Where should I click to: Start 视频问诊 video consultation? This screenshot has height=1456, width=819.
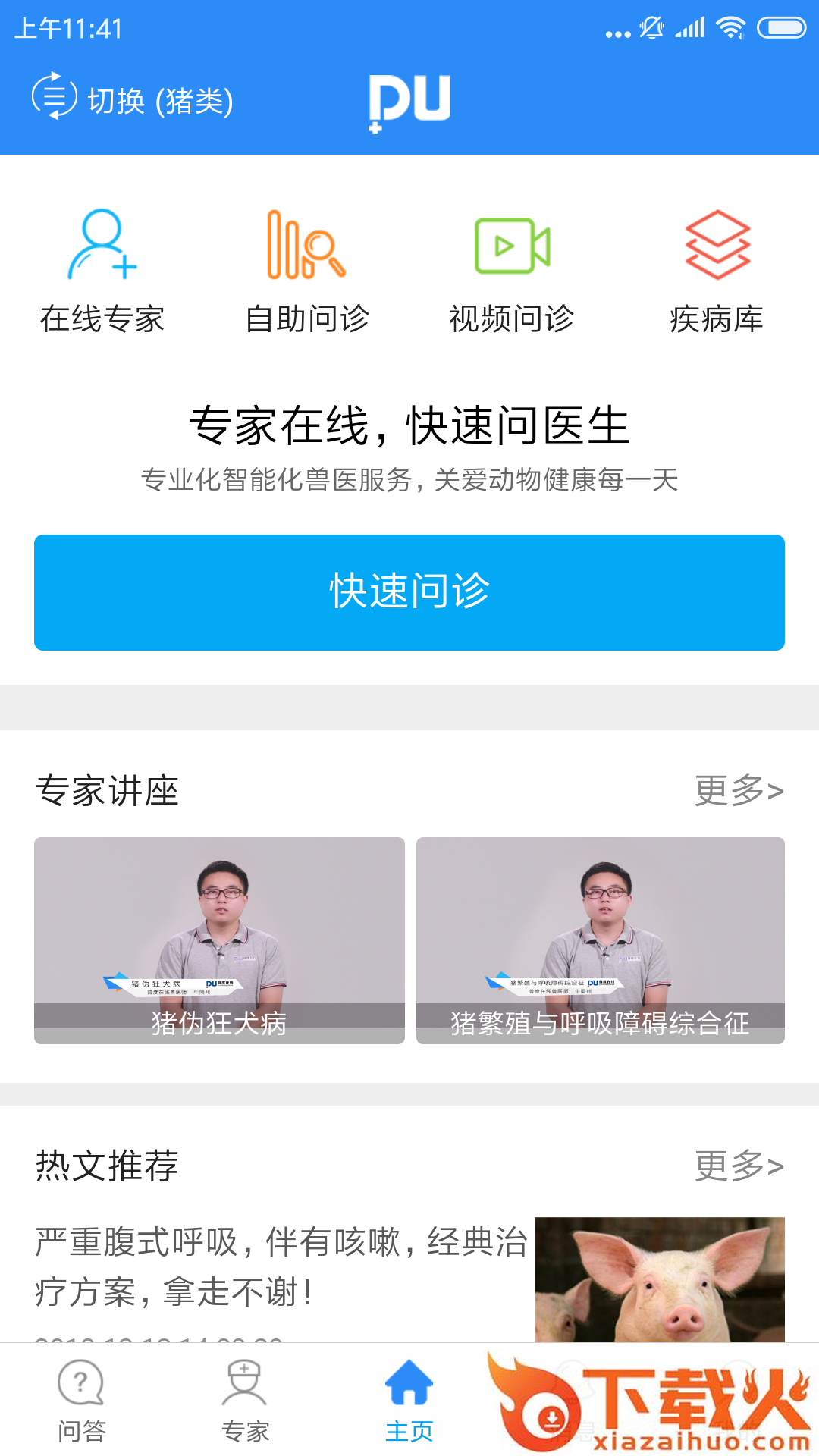(x=512, y=271)
